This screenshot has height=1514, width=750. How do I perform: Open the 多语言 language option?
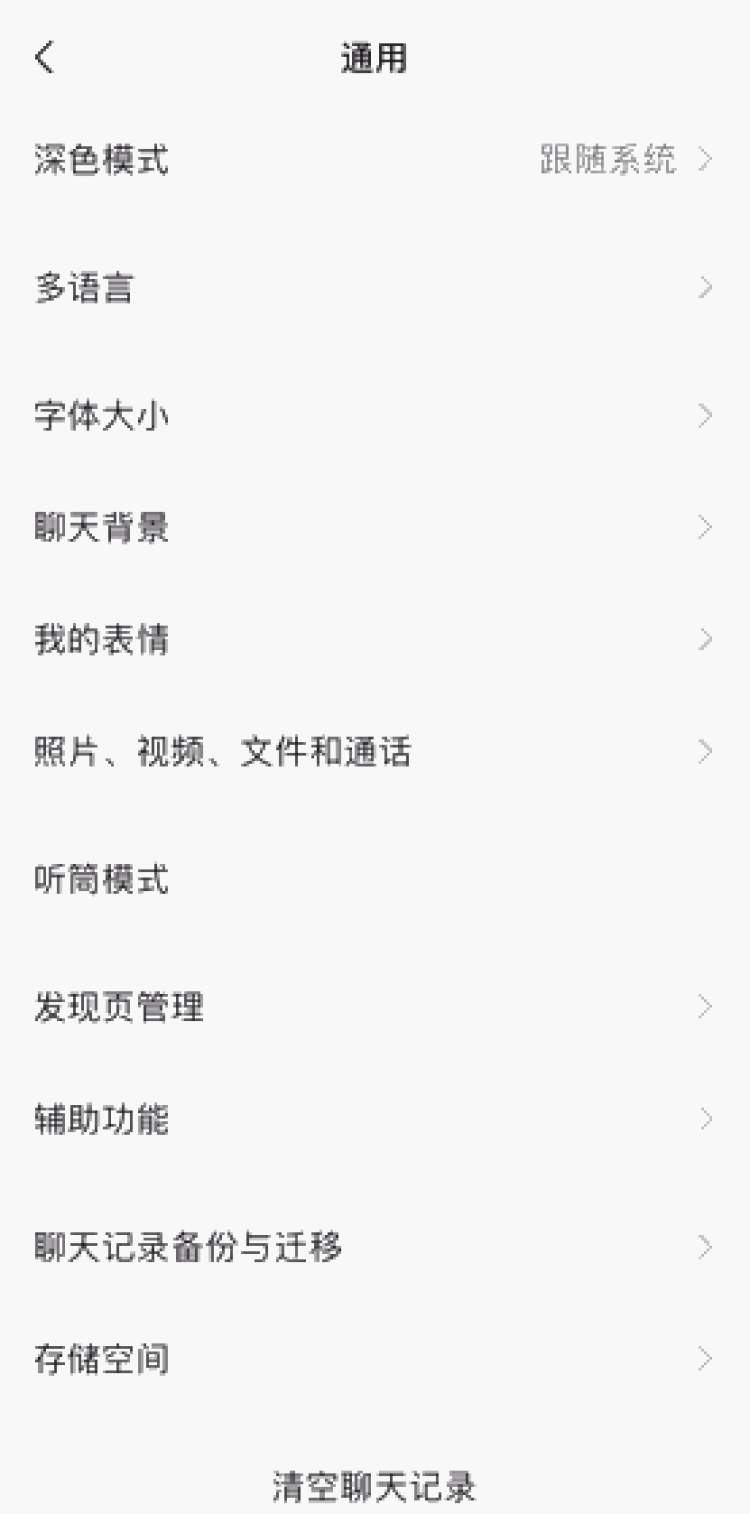(375, 288)
